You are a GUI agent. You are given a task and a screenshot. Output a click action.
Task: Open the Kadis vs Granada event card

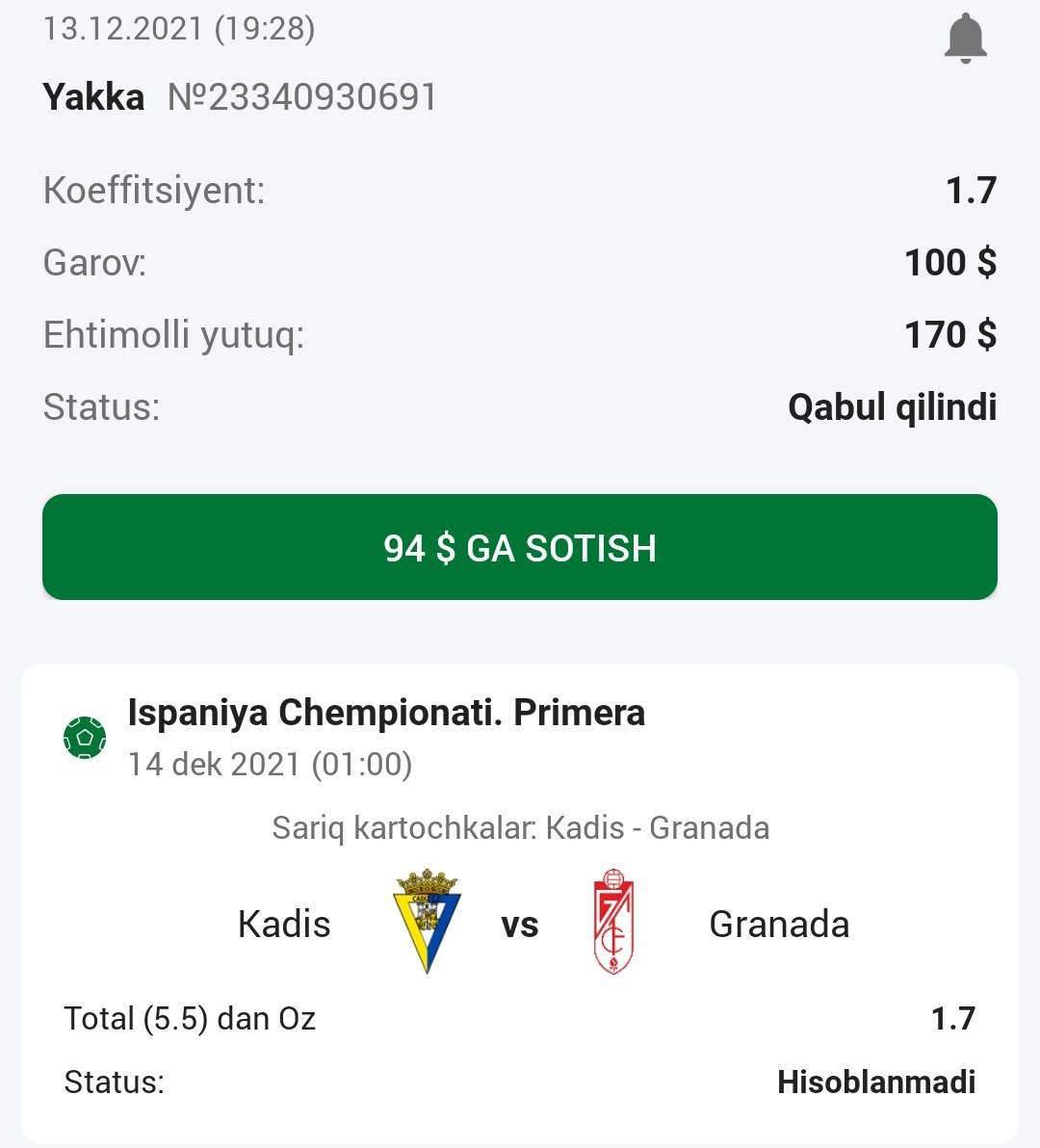(520, 922)
